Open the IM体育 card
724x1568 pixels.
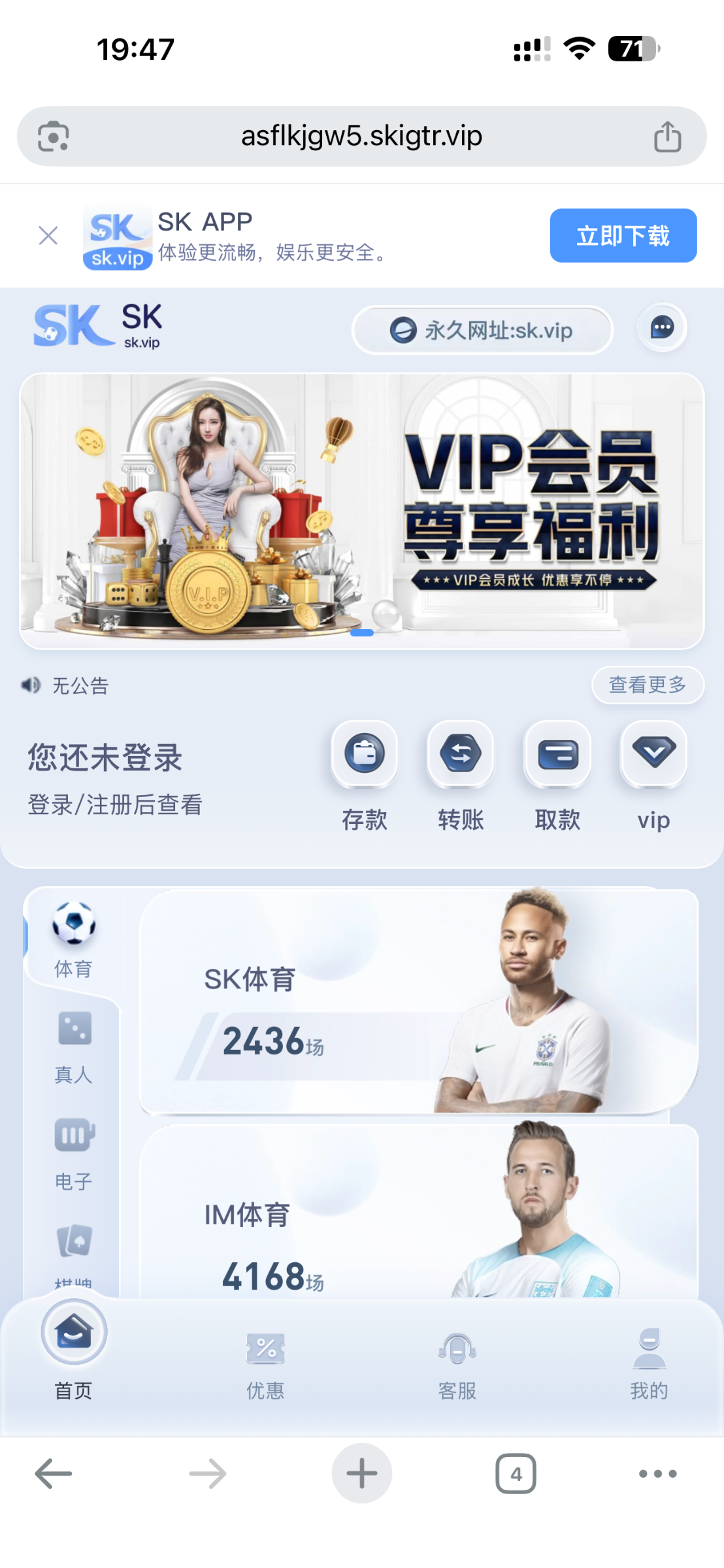418,1215
